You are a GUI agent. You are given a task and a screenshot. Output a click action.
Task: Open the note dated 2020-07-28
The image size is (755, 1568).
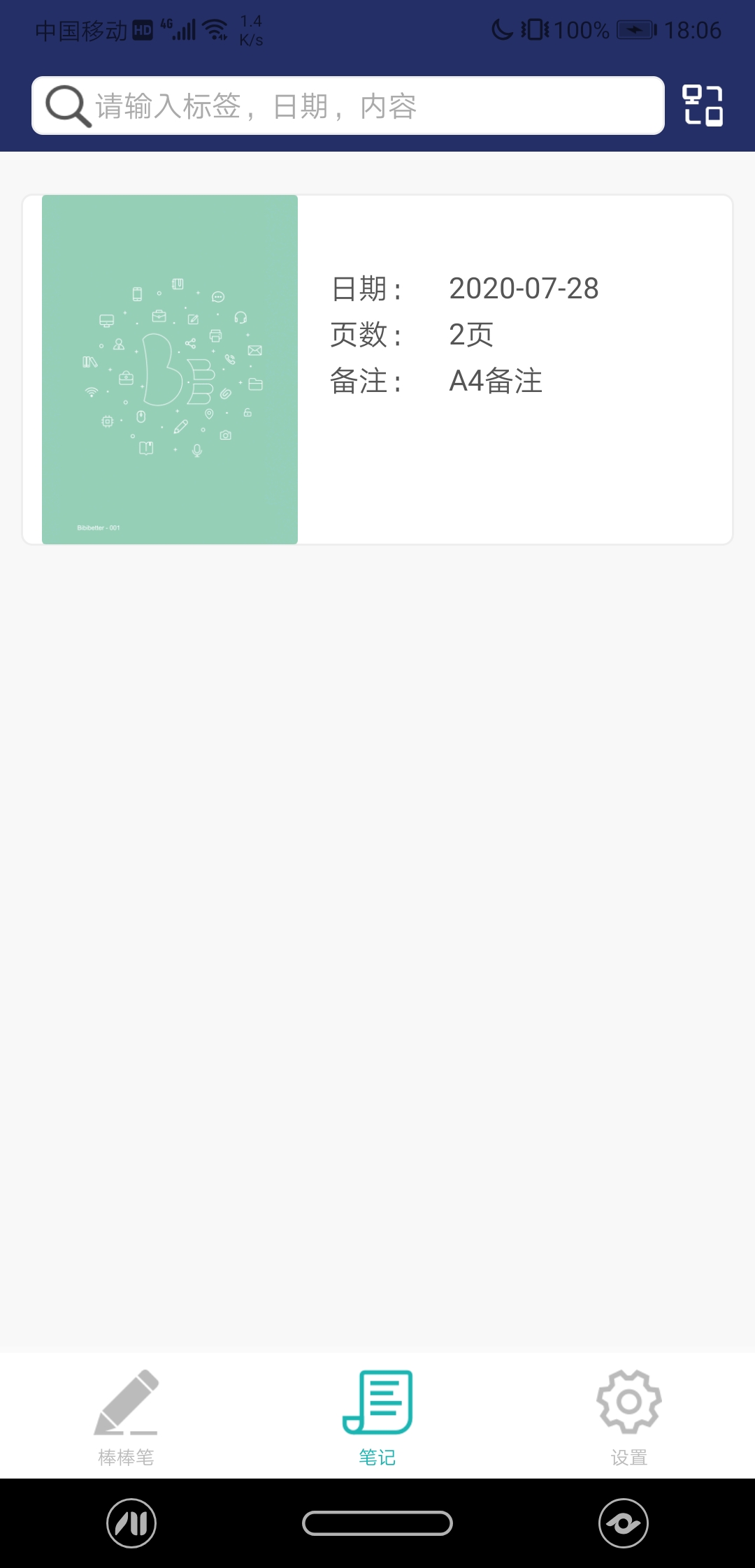coord(524,288)
